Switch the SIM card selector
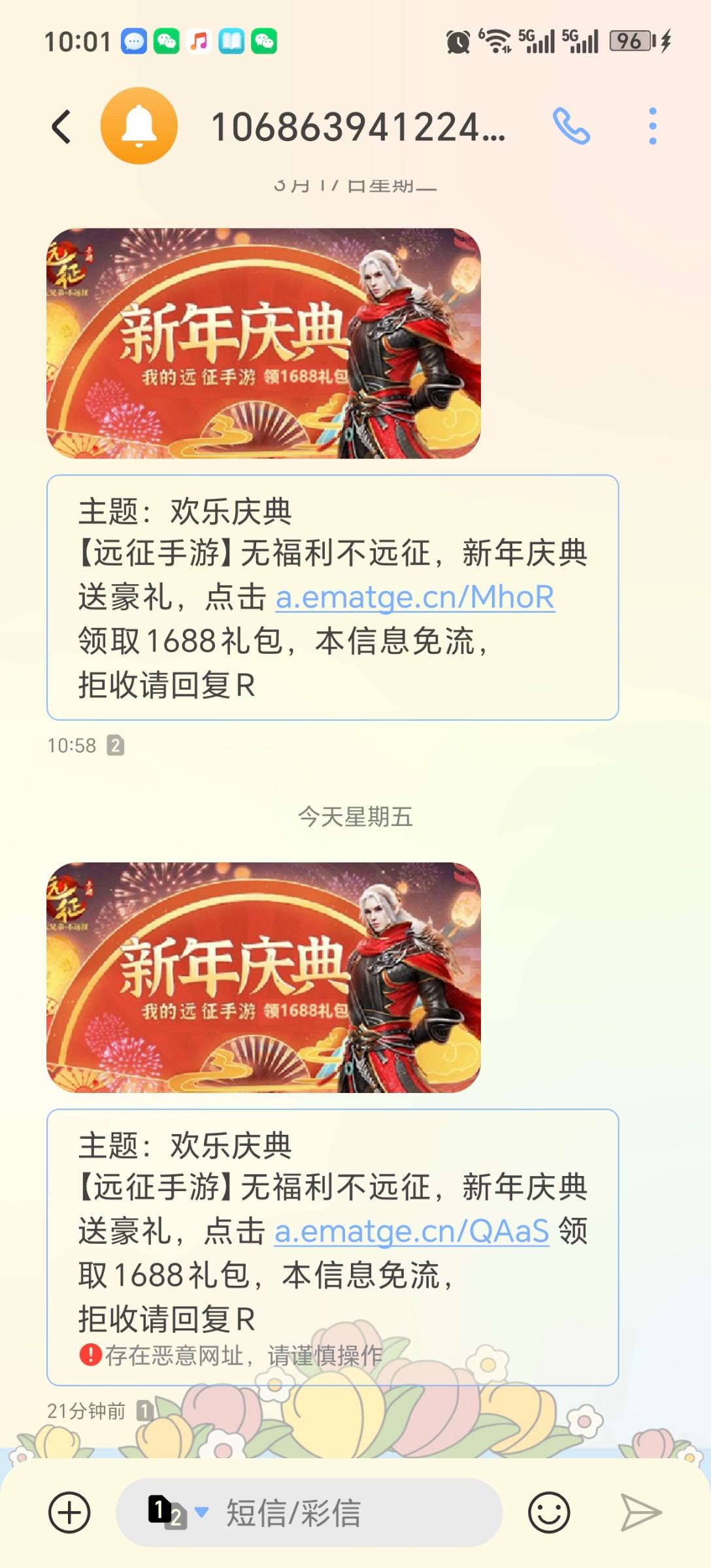Viewport: 711px width, 1568px height. 175,1512
